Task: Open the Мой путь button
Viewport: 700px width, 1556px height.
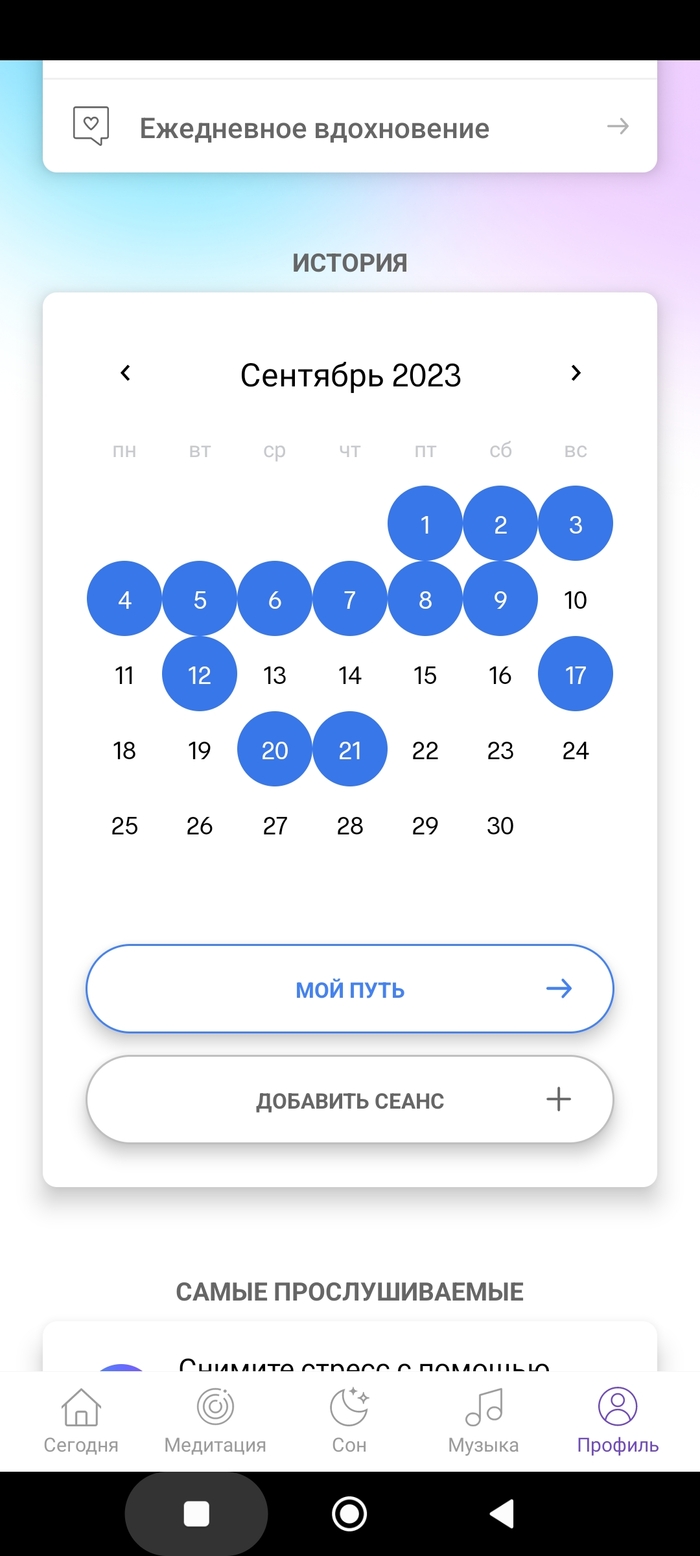Action: [x=350, y=989]
